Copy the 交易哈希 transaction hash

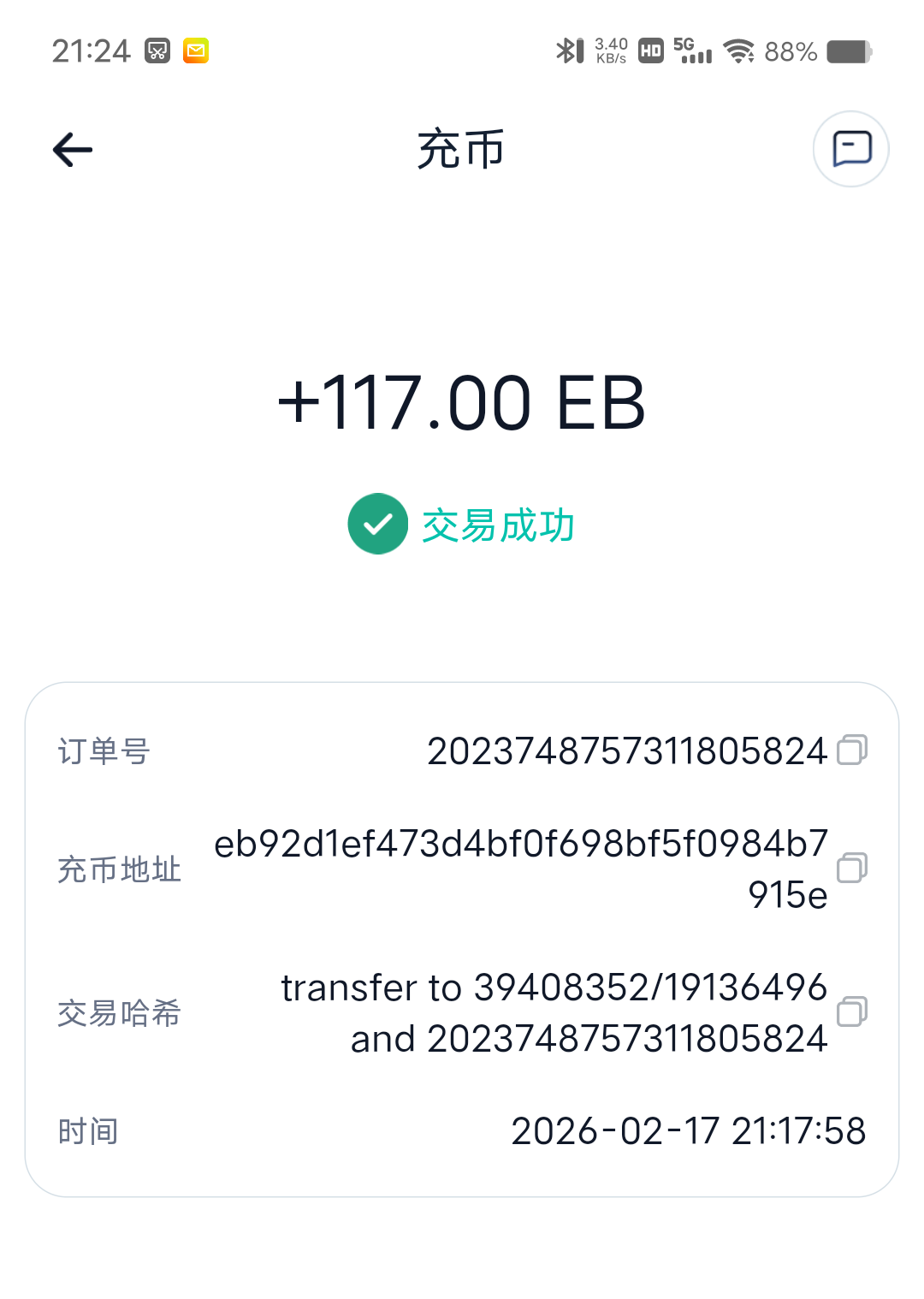[x=851, y=1011]
